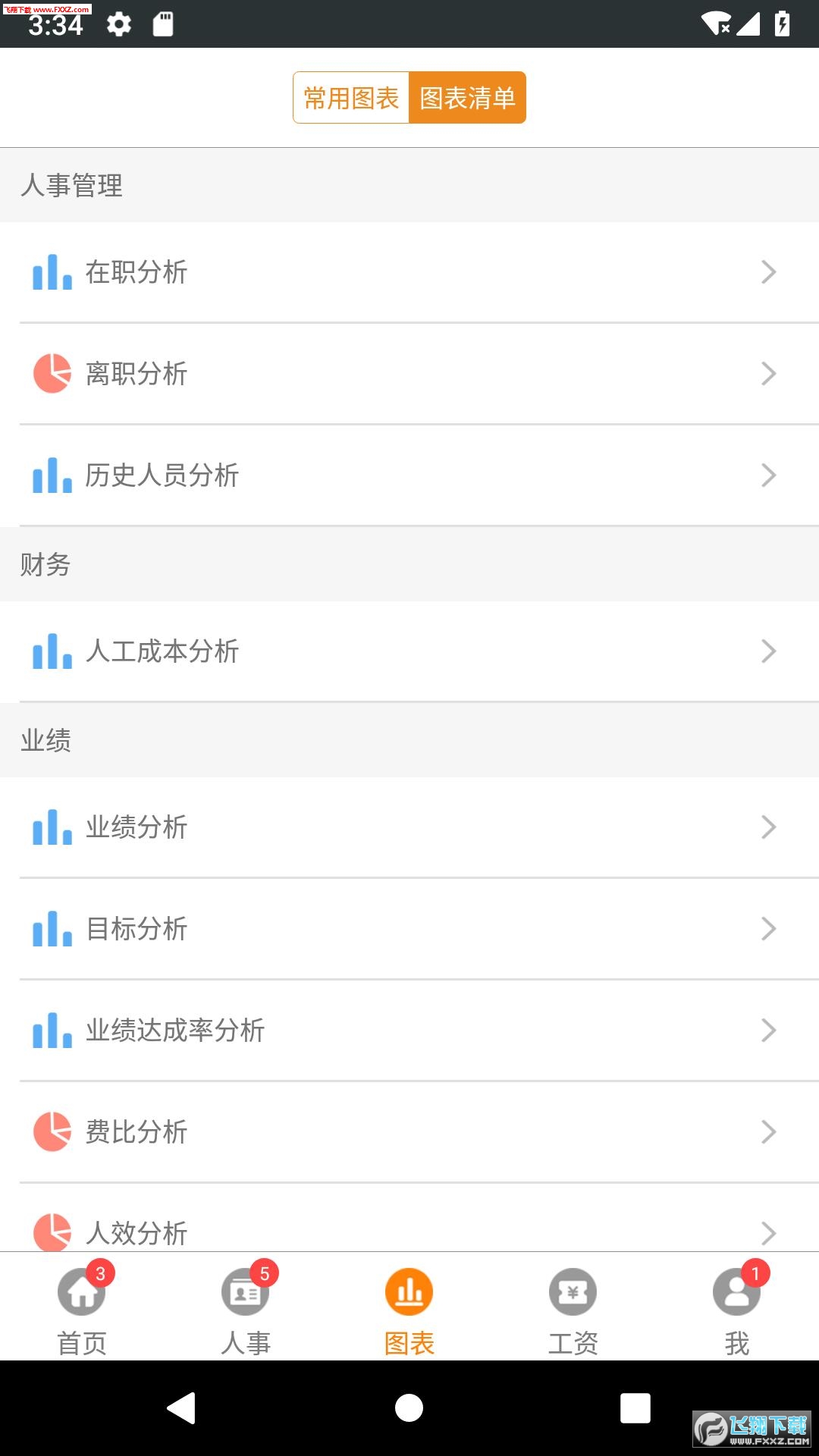819x1456 pixels.
Task: Open 费比分析 chart
Action: point(409,1132)
